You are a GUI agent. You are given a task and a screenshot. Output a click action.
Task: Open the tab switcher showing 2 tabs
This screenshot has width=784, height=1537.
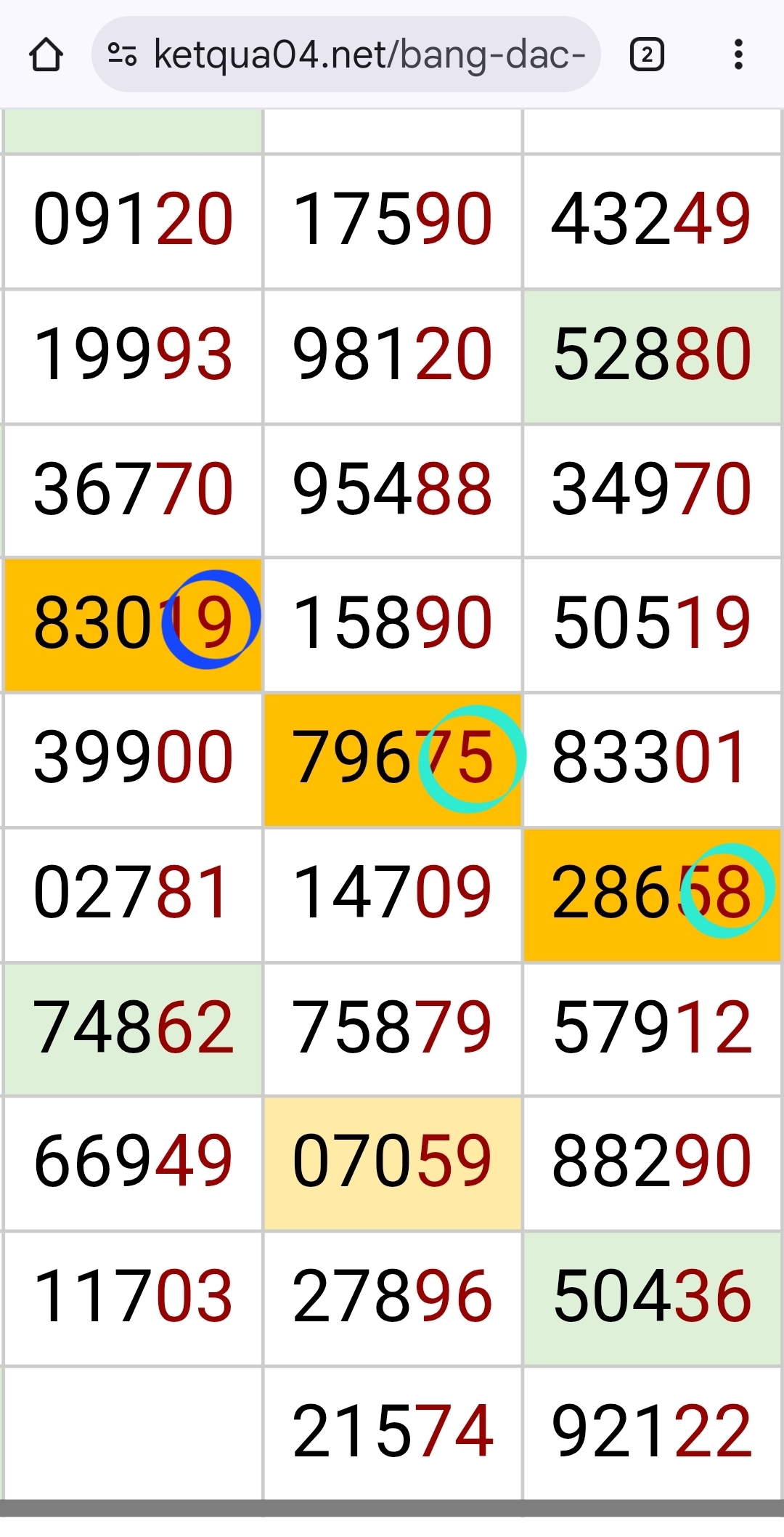pos(647,55)
